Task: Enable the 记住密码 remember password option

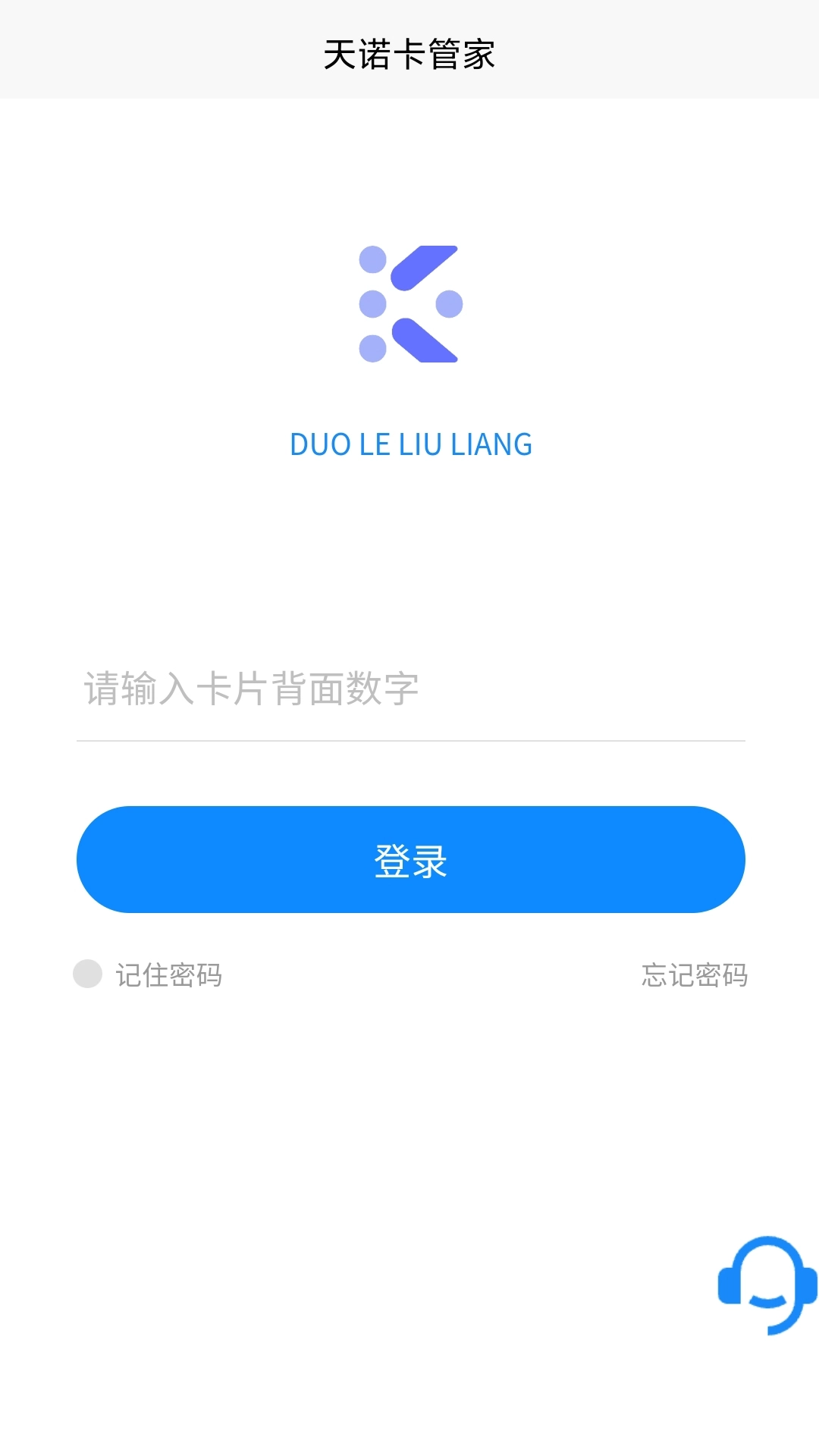Action: click(x=88, y=973)
